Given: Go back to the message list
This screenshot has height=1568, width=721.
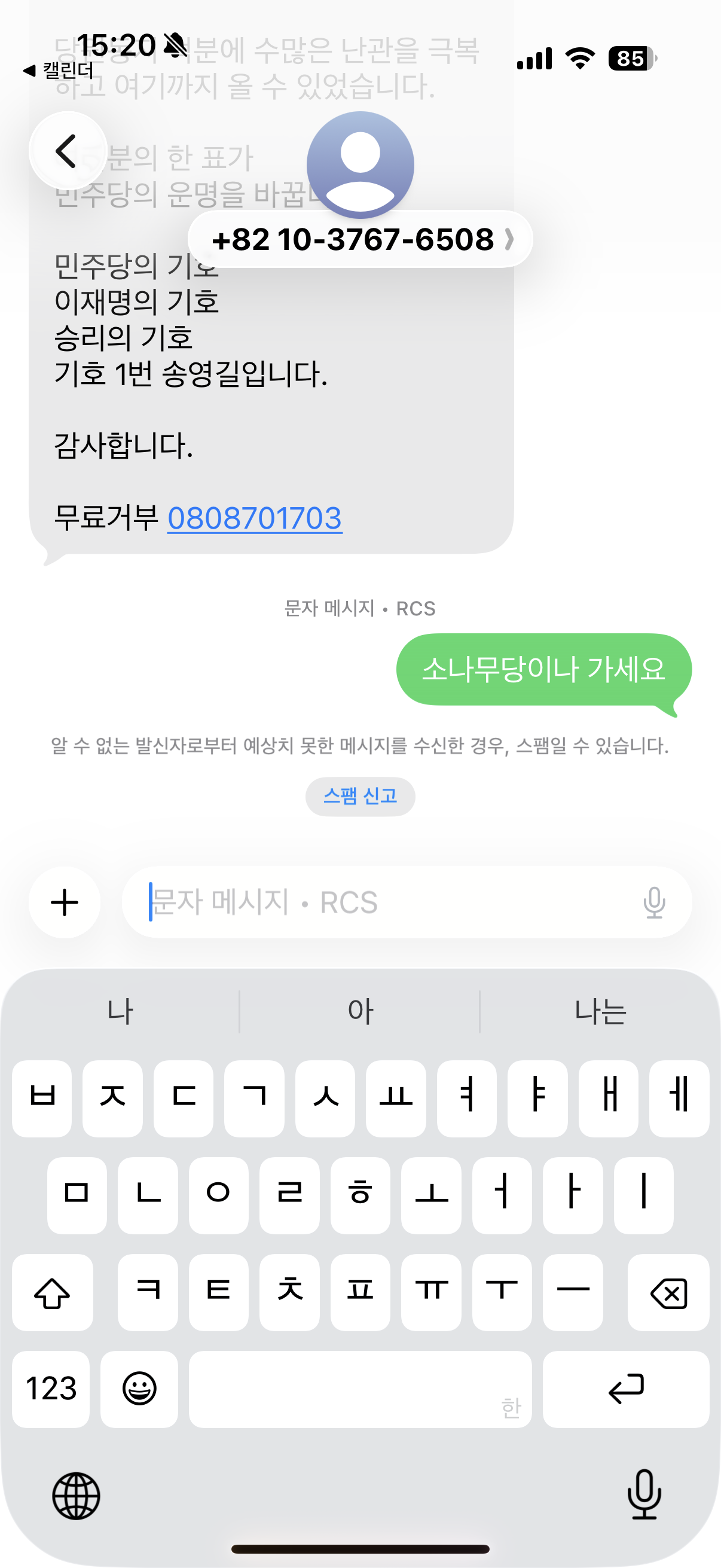Looking at the screenshot, I should [x=68, y=151].
